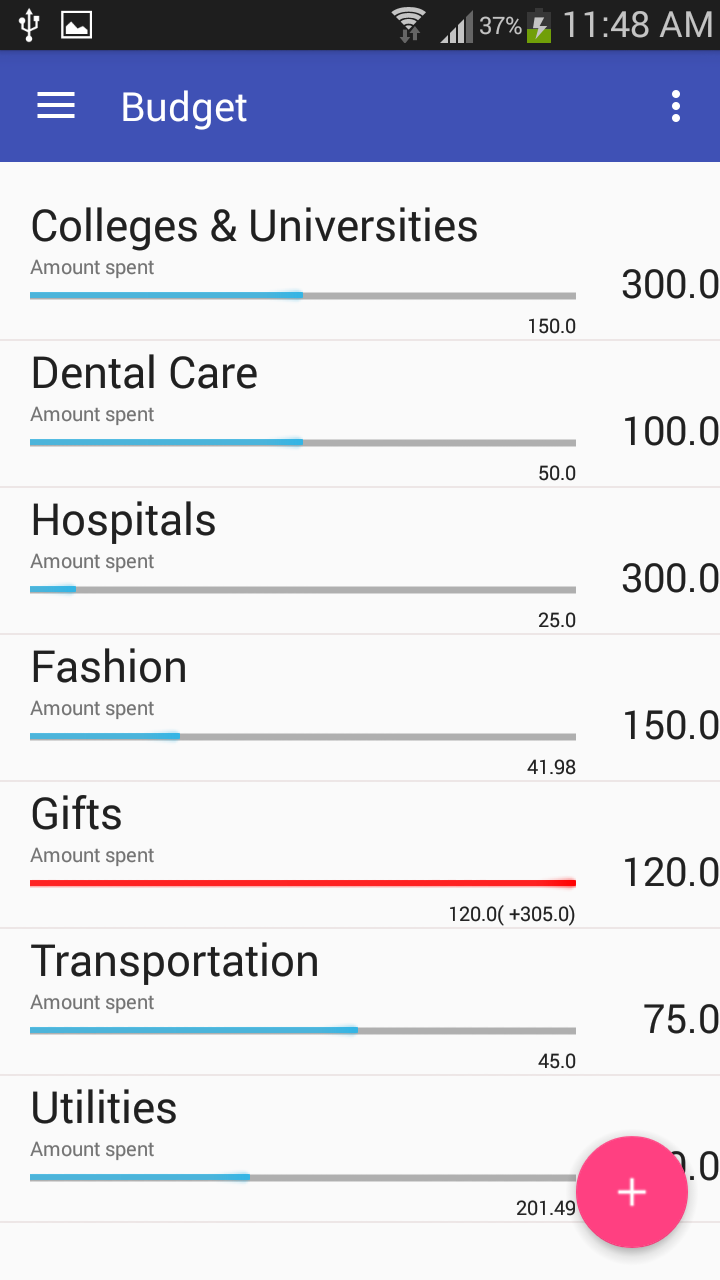Select the Transportation budget row
720x1280 pixels.
point(360,1002)
